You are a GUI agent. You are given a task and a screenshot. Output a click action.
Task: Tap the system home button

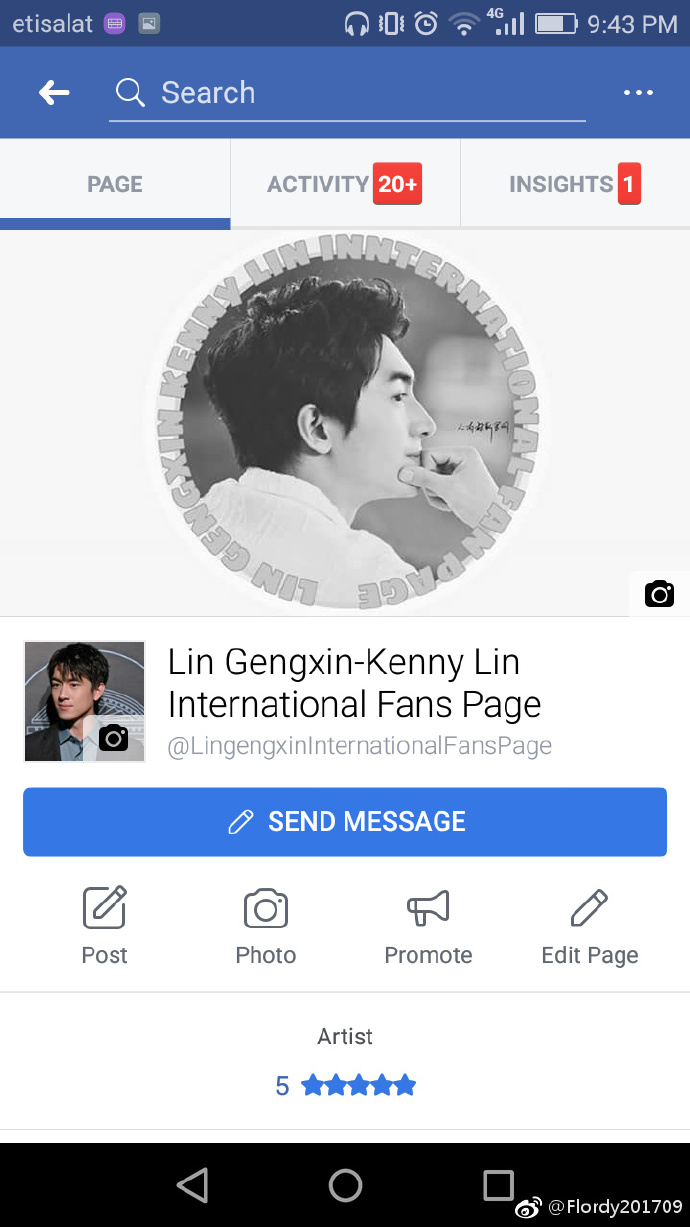point(345,1186)
